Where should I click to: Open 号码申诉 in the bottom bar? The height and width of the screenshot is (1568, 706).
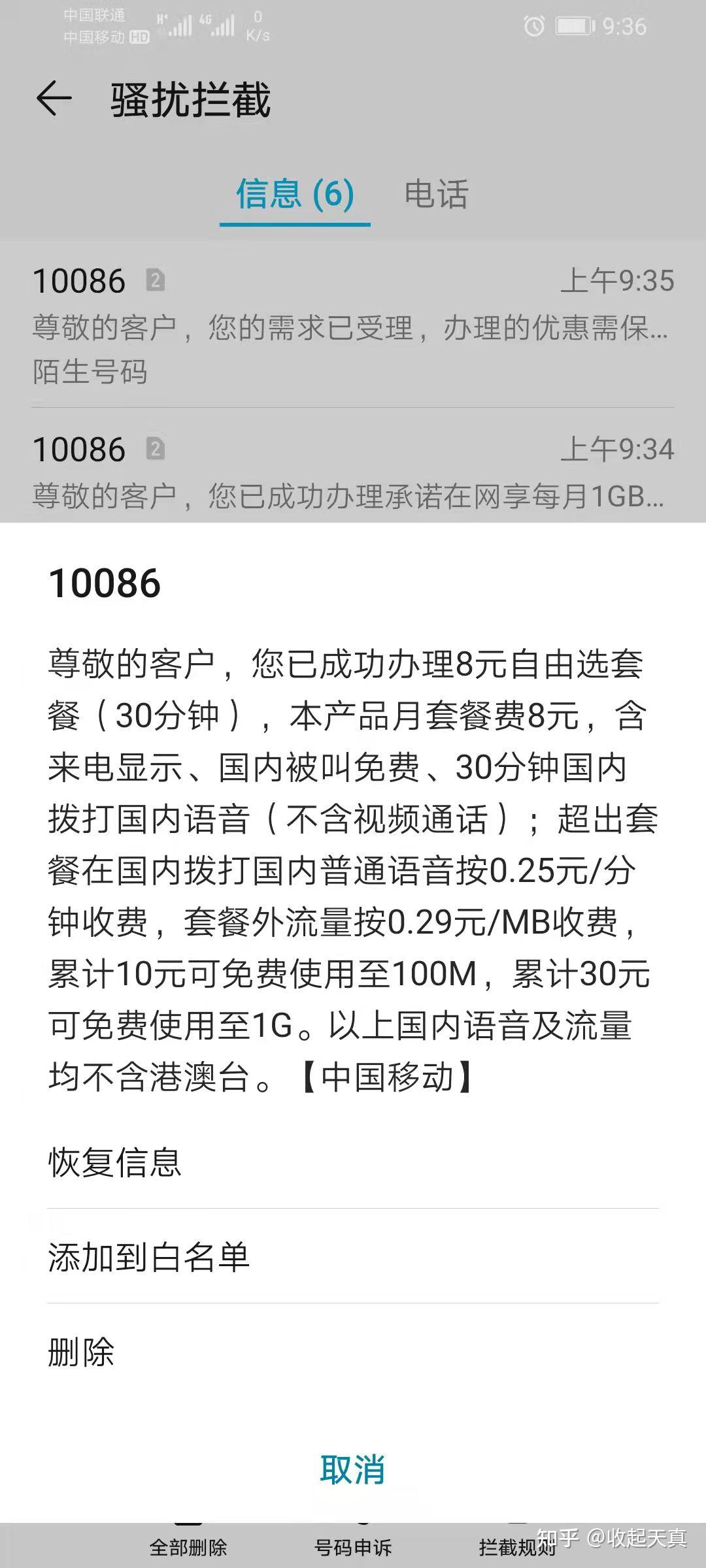point(353,1546)
